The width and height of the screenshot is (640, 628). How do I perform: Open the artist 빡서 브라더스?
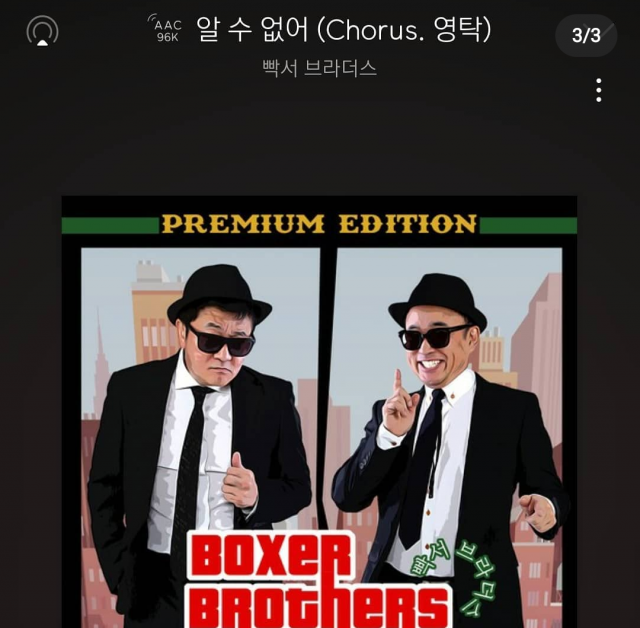pos(319,69)
